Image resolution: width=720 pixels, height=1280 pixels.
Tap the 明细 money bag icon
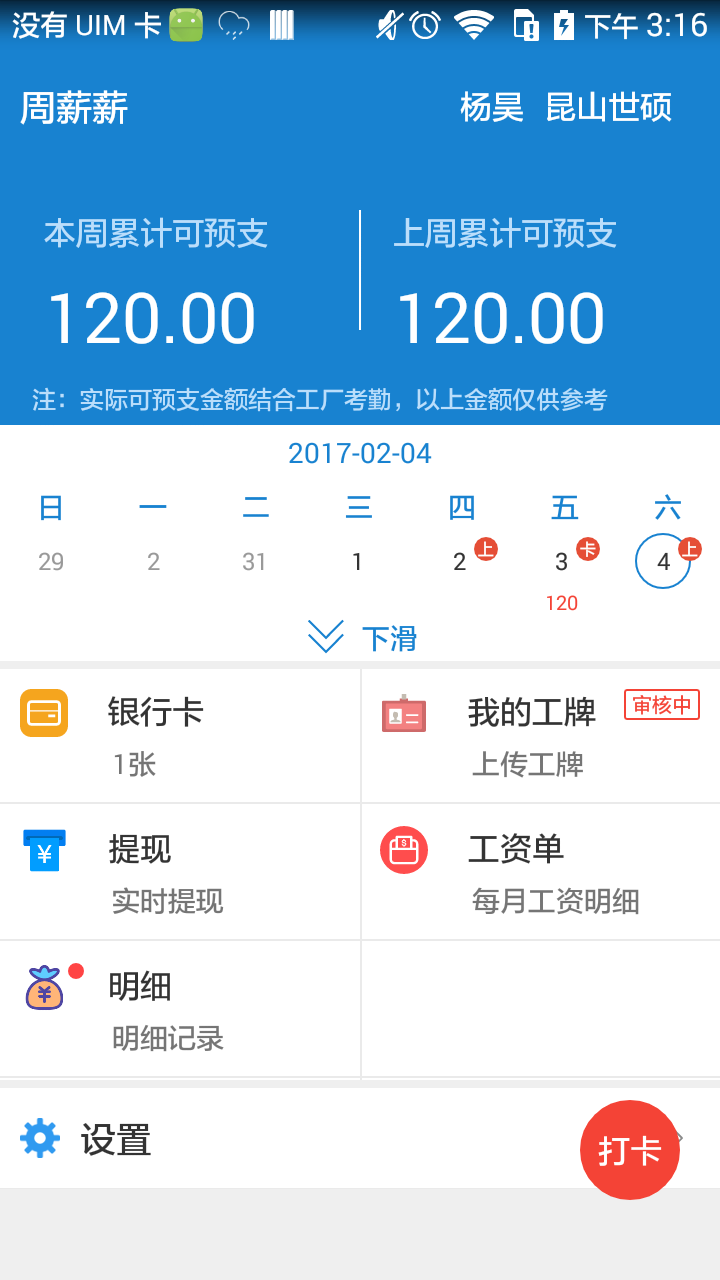coord(43,986)
